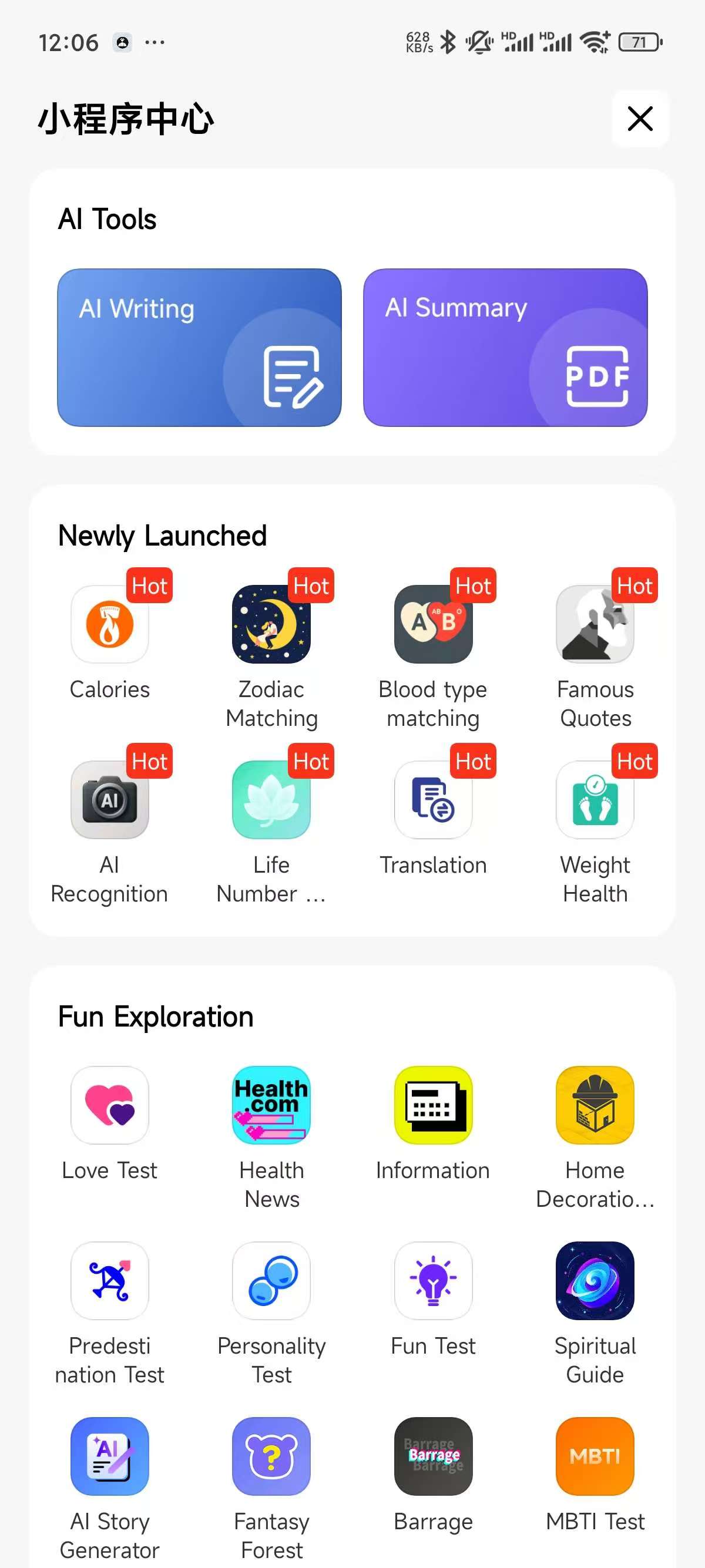Take the MBTI Test

[x=595, y=1456]
